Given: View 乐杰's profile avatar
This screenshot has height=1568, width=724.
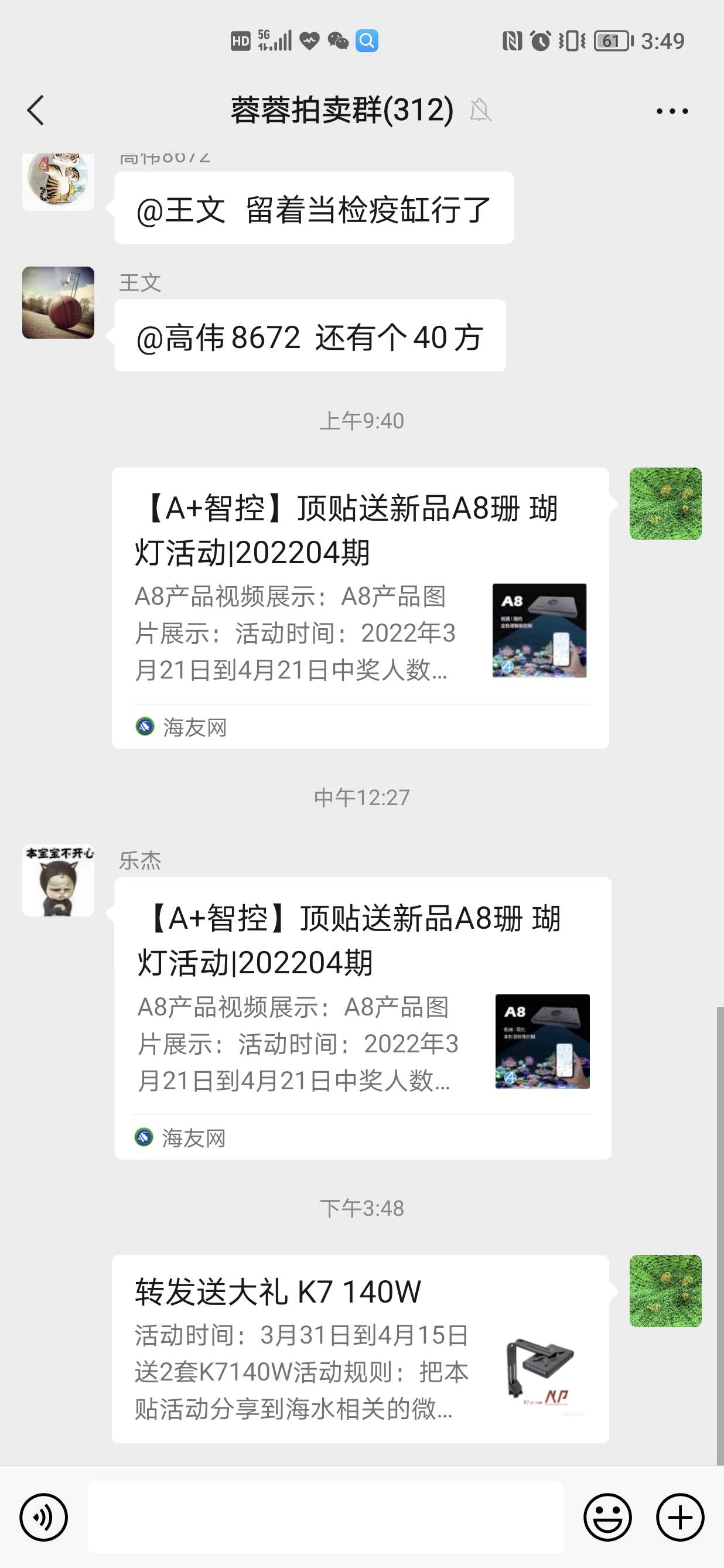Looking at the screenshot, I should [x=59, y=880].
